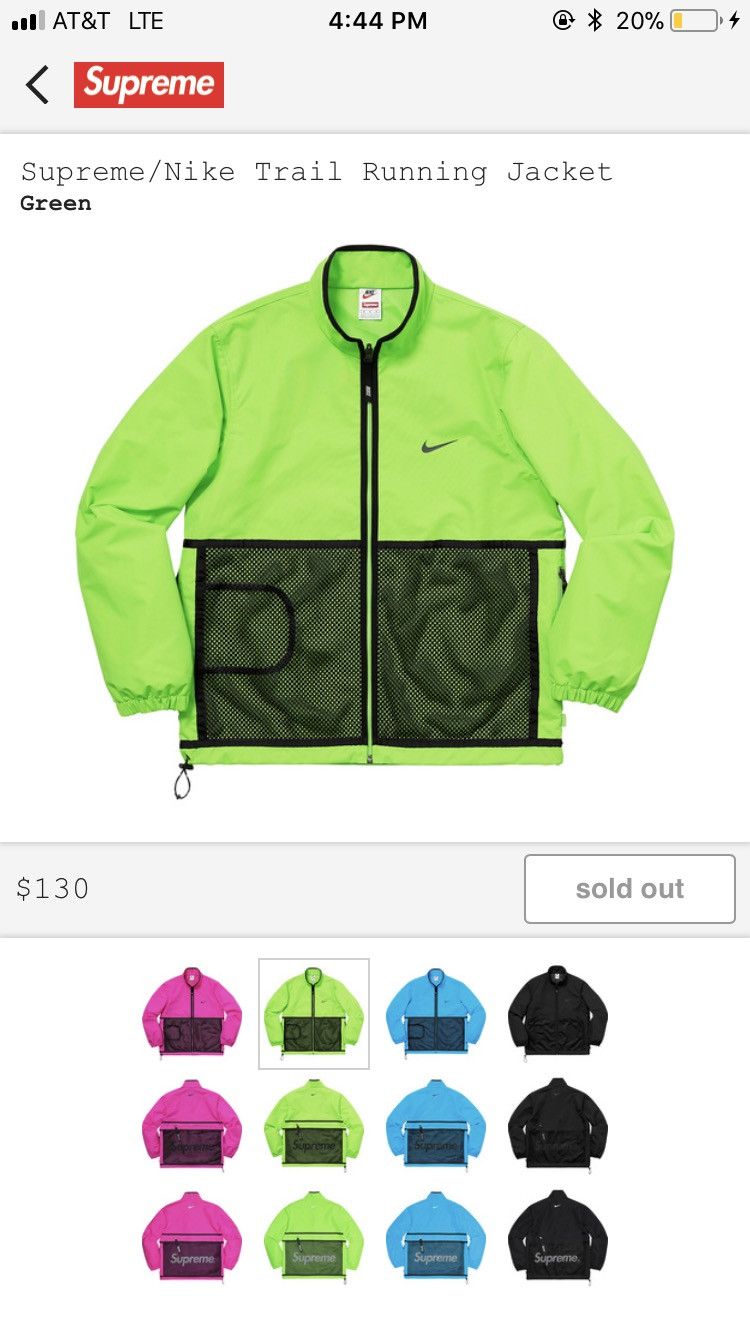Viewport: 750px width, 1334px height.
Task: View black jacket bottom-row thumbnail
Action: (x=558, y=1237)
